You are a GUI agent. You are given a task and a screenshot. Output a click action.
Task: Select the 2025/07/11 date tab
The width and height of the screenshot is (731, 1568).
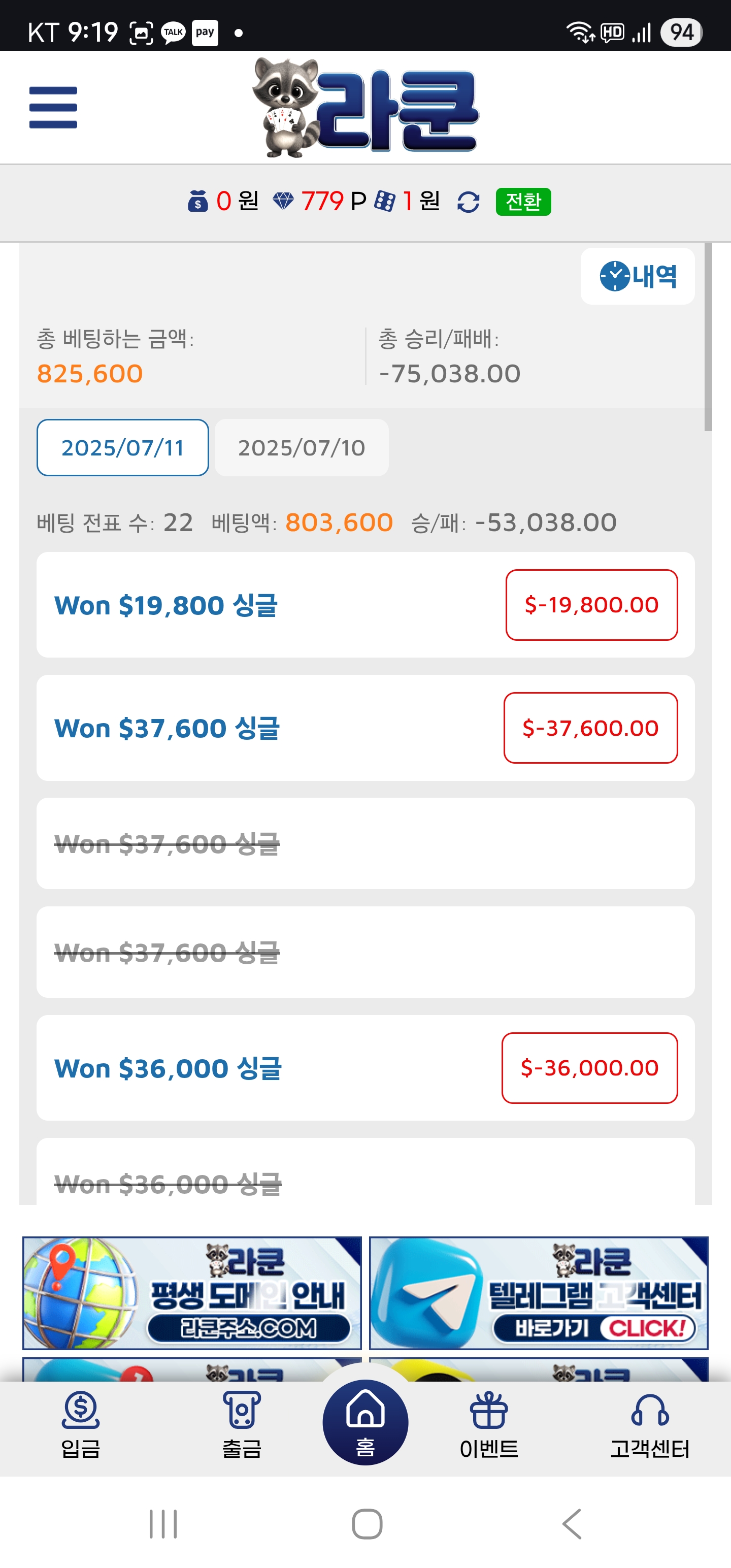pyautogui.click(x=122, y=447)
